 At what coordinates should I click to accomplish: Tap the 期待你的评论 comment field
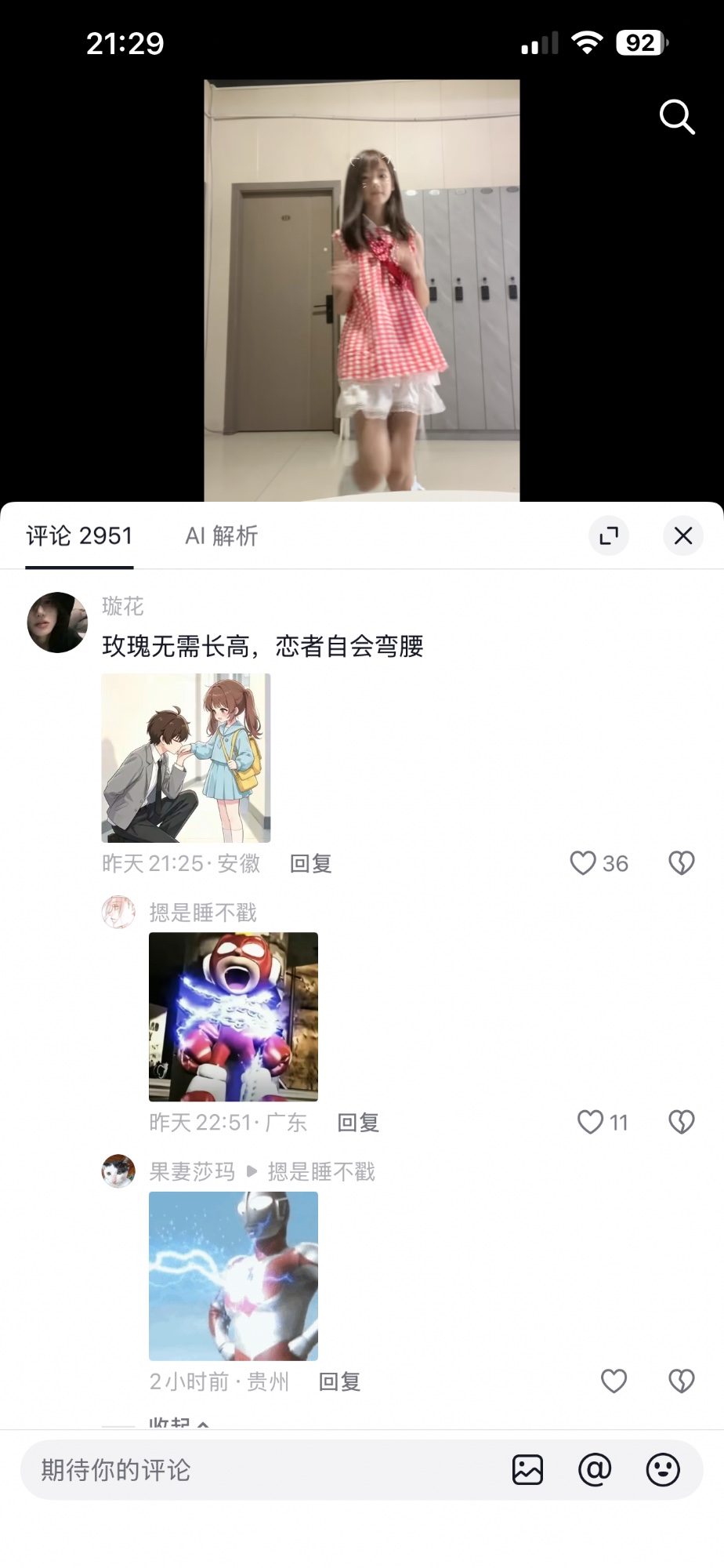click(x=259, y=1470)
